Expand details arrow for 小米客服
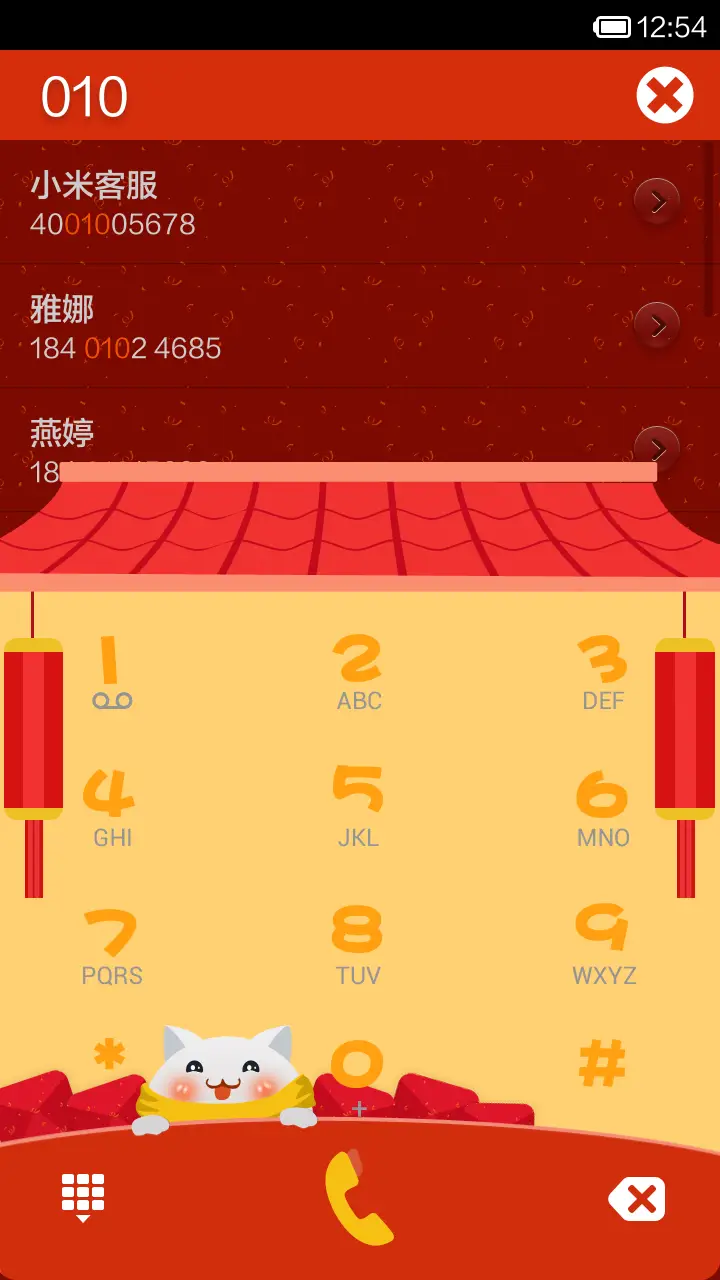This screenshot has height=1280, width=720. pyautogui.click(x=657, y=201)
